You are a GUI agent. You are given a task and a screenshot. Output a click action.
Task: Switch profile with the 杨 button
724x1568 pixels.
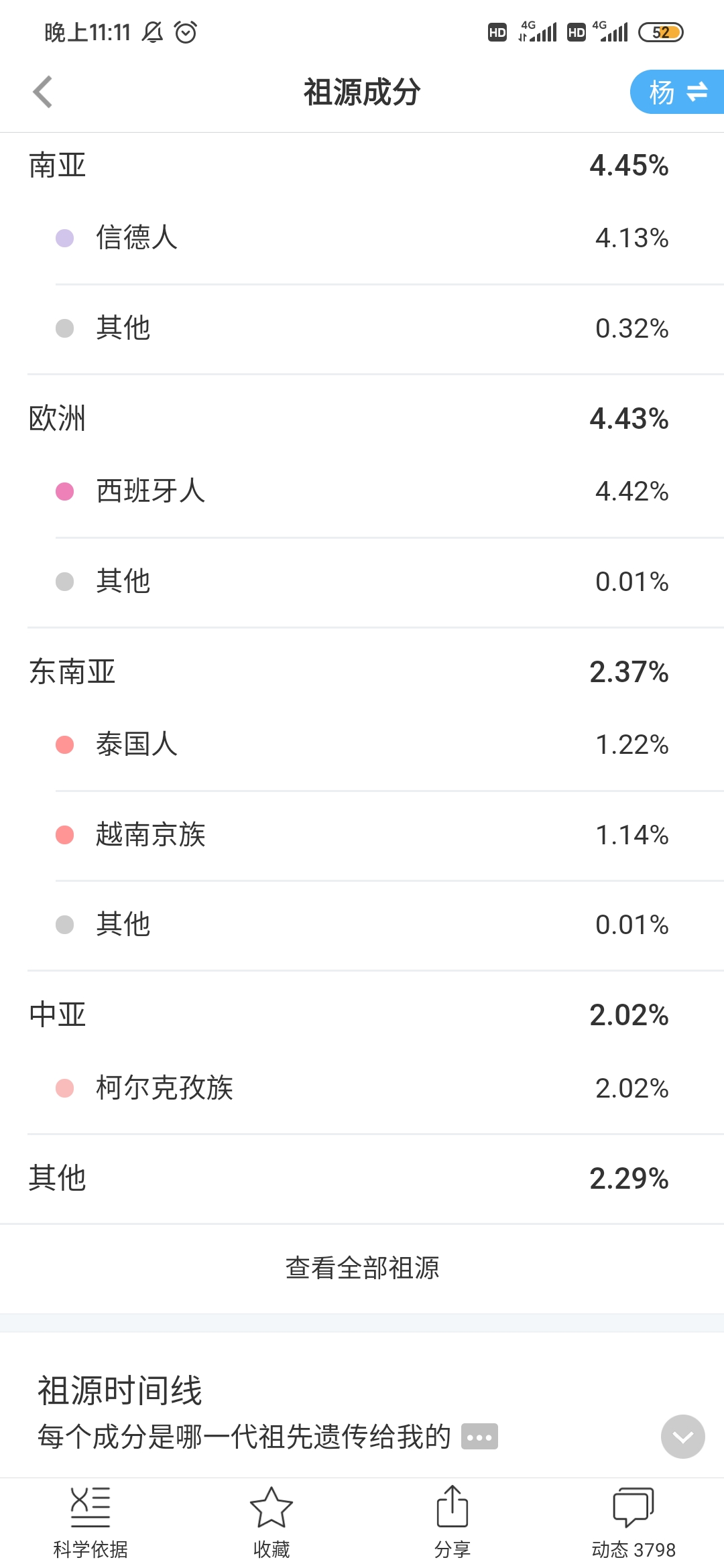point(677,92)
